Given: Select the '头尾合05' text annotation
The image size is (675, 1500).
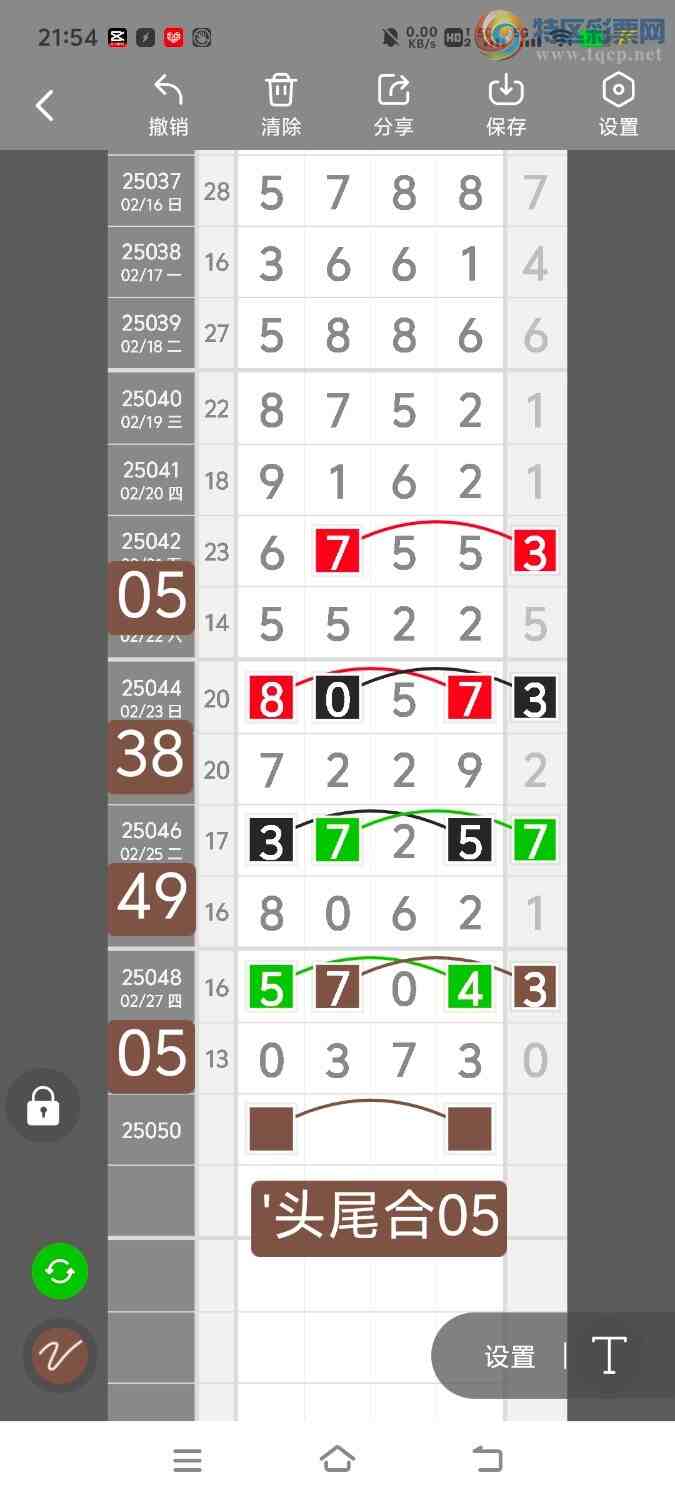Looking at the screenshot, I should click(x=379, y=1219).
